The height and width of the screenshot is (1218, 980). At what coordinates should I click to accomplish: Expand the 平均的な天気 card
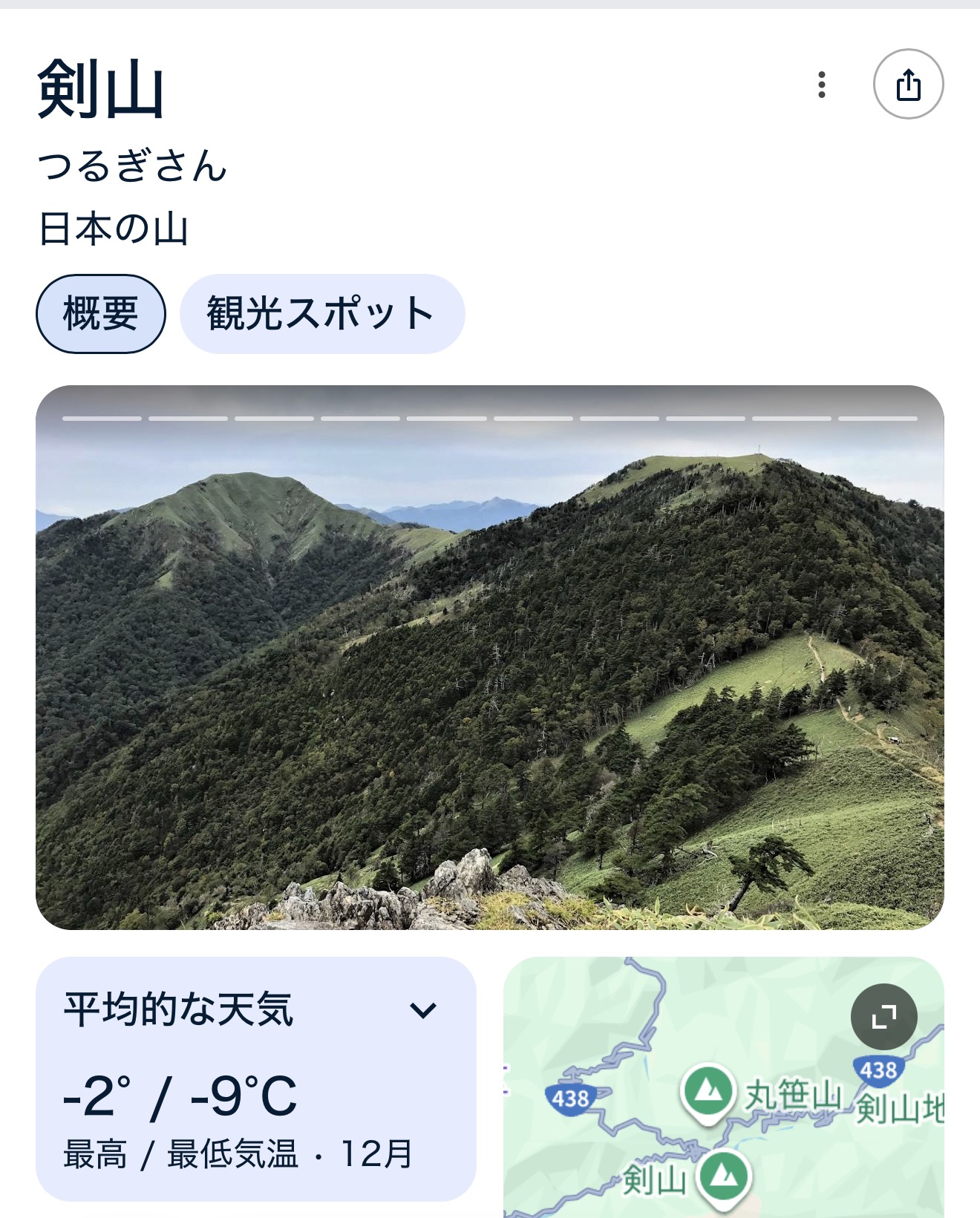[422, 1010]
